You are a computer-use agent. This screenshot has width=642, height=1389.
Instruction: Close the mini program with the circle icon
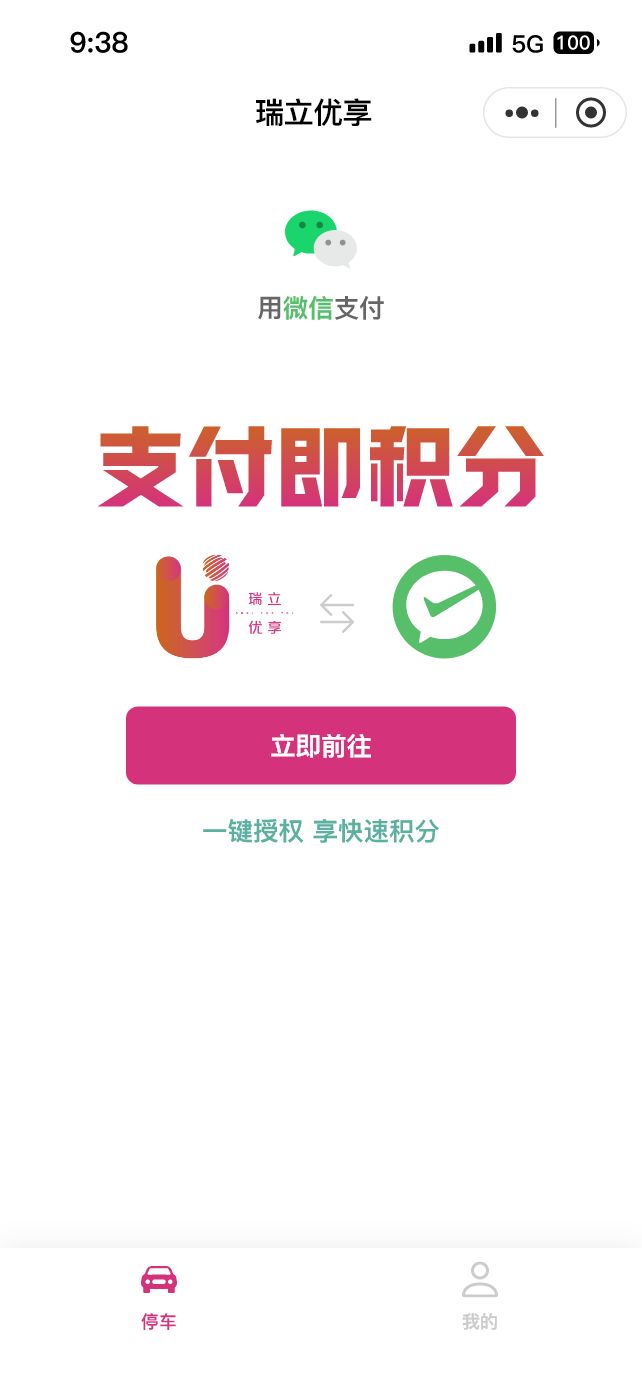click(x=591, y=113)
